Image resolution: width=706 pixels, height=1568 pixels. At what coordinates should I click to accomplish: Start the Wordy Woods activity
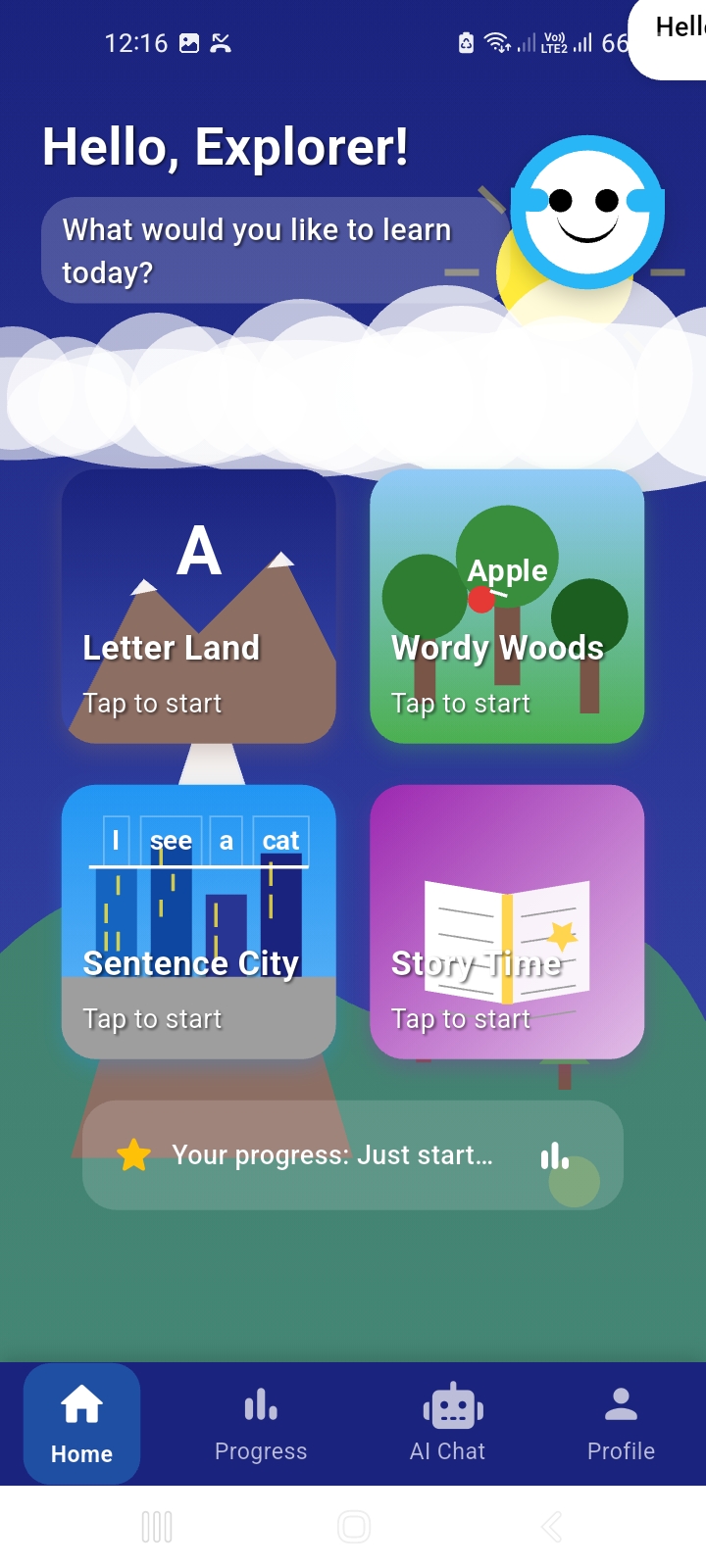[x=507, y=607]
